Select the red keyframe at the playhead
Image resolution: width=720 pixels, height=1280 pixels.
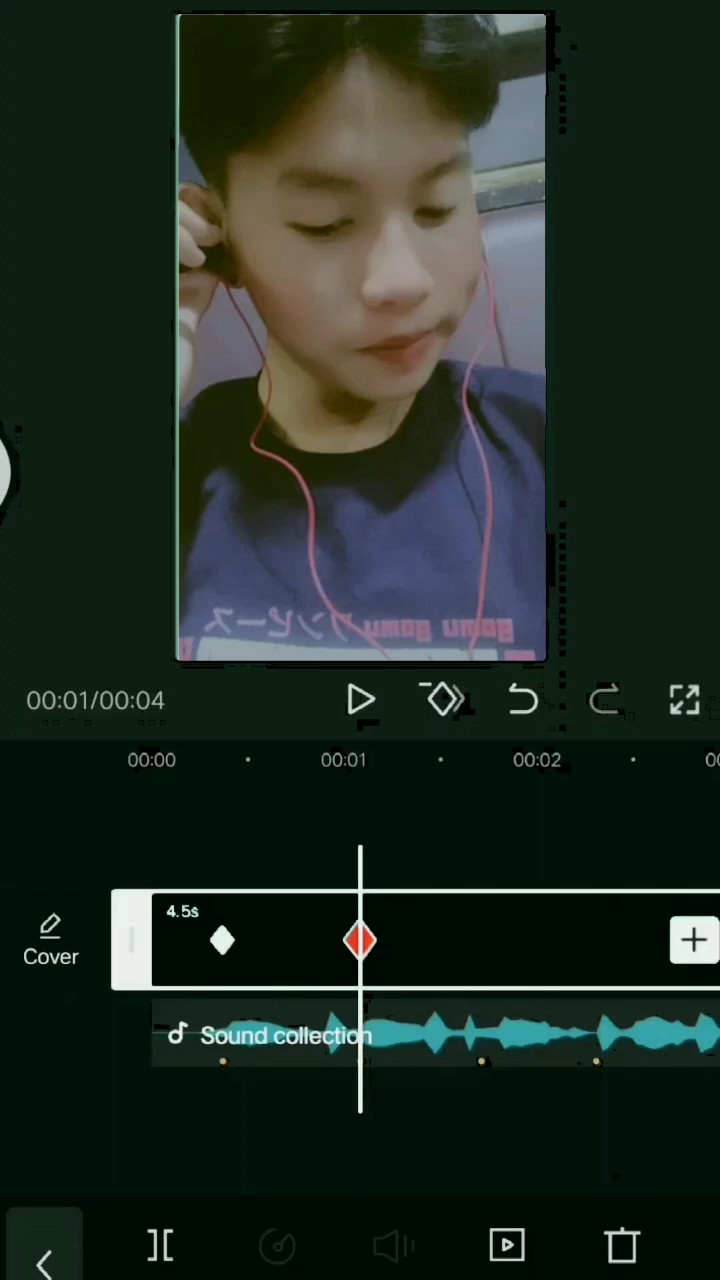(x=360, y=940)
